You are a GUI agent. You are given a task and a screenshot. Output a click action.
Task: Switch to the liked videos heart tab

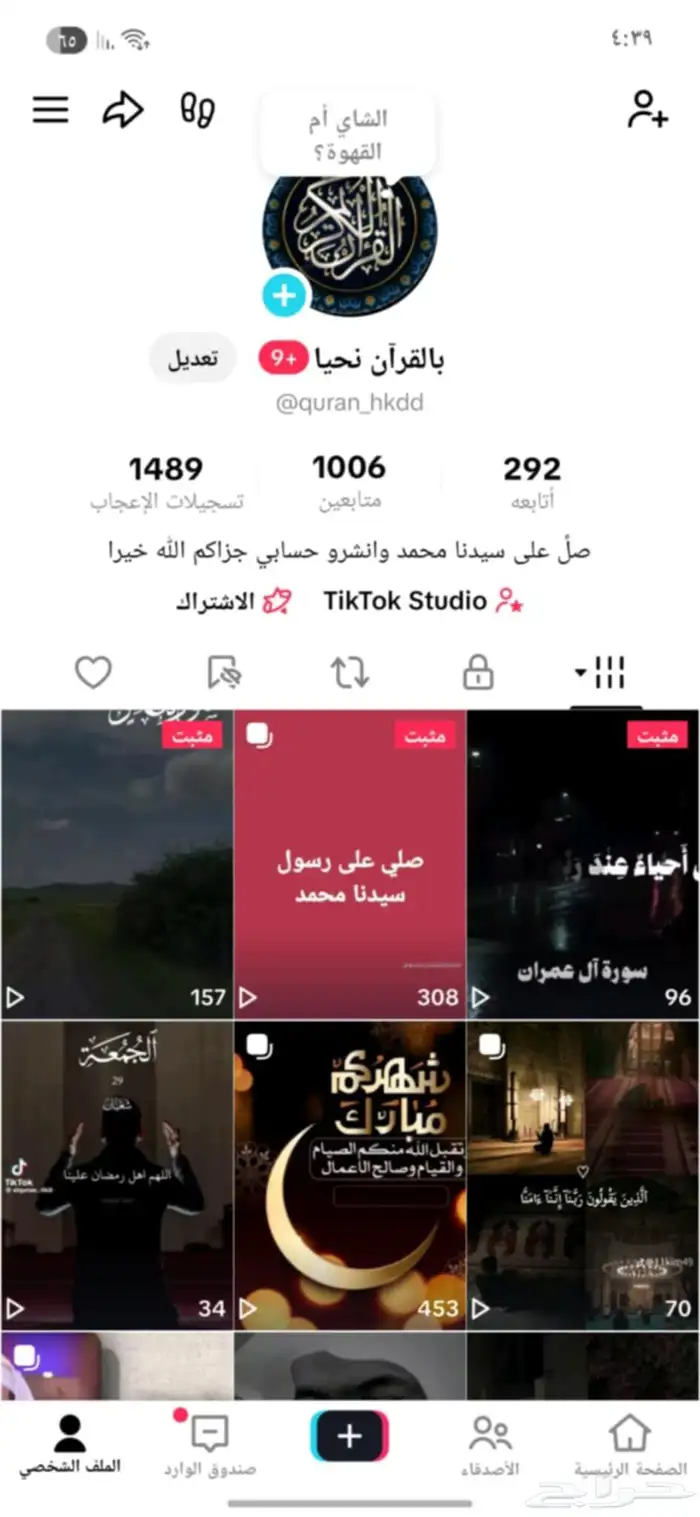(x=93, y=674)
